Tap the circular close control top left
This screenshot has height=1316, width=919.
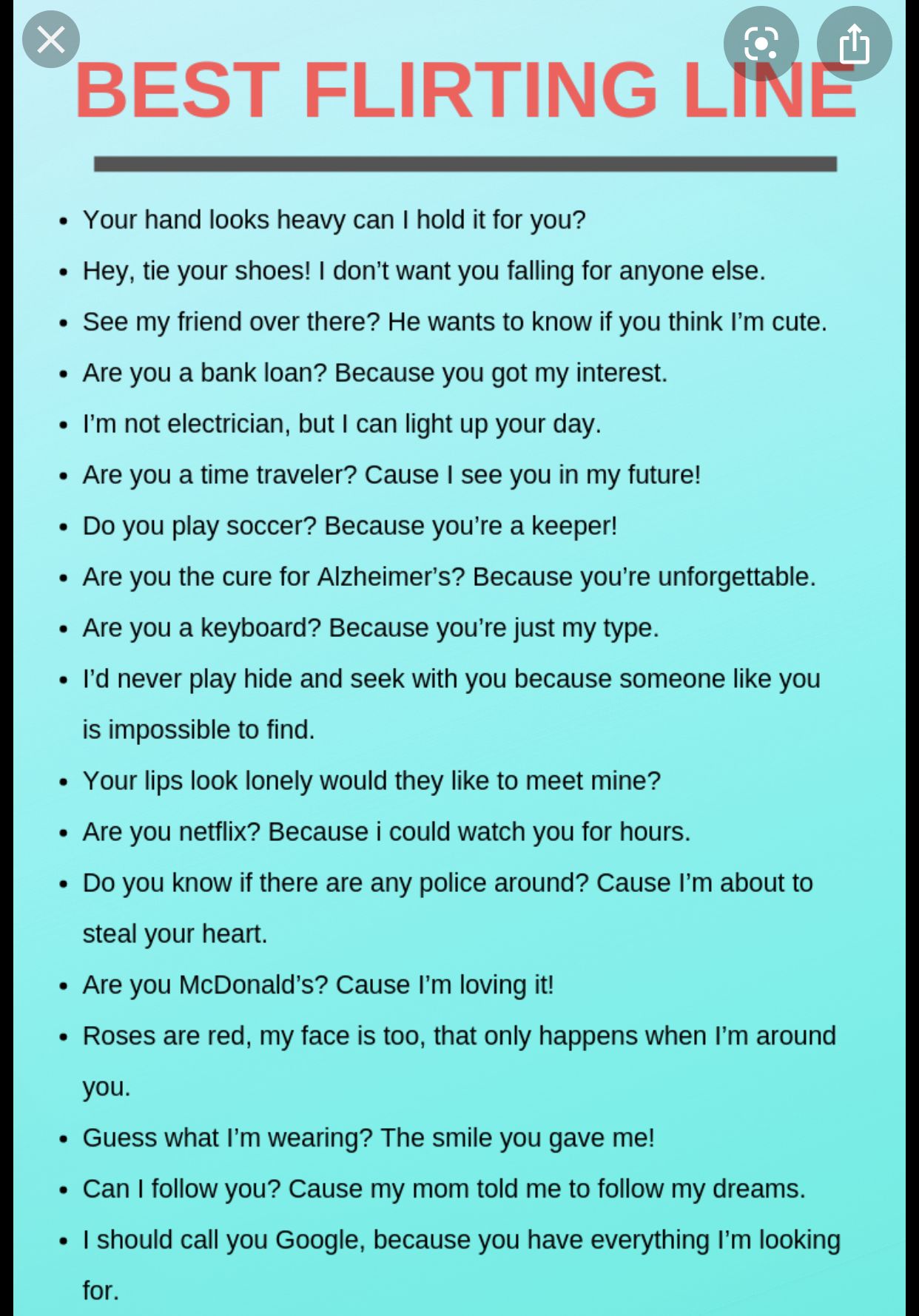click(x=50, y=40)
